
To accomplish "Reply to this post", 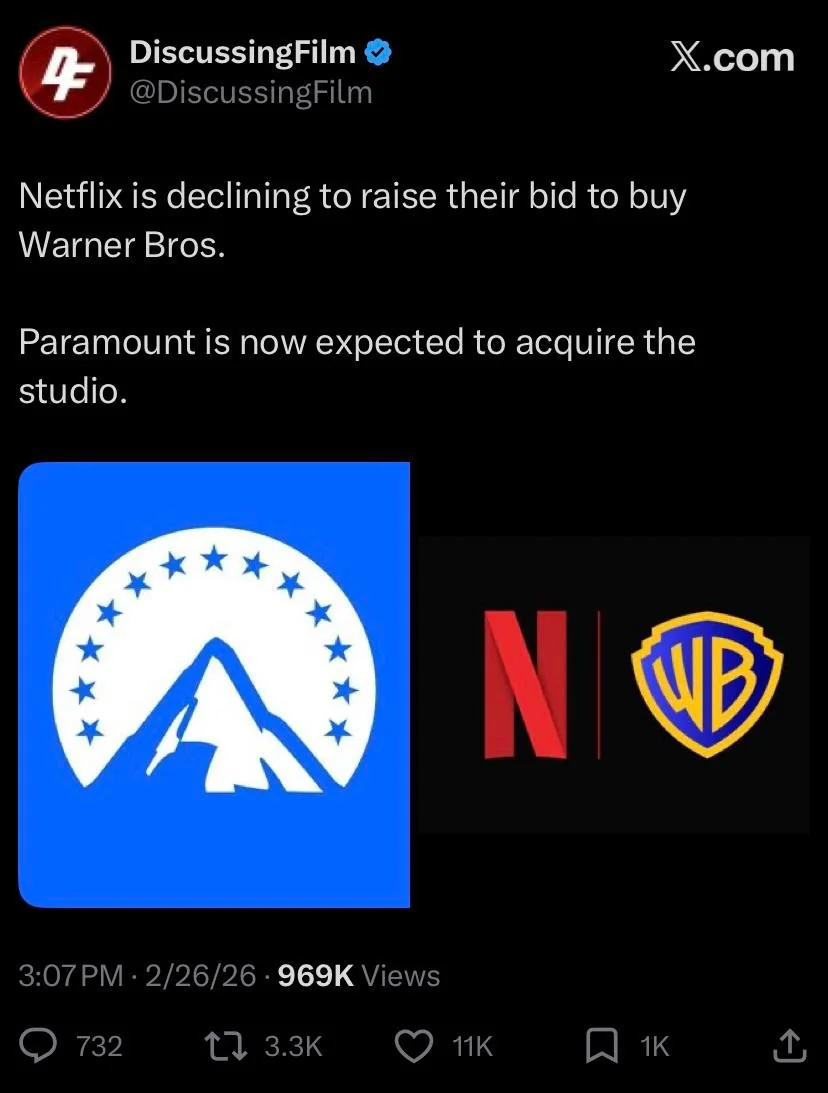I will (x=39, y=1046).
